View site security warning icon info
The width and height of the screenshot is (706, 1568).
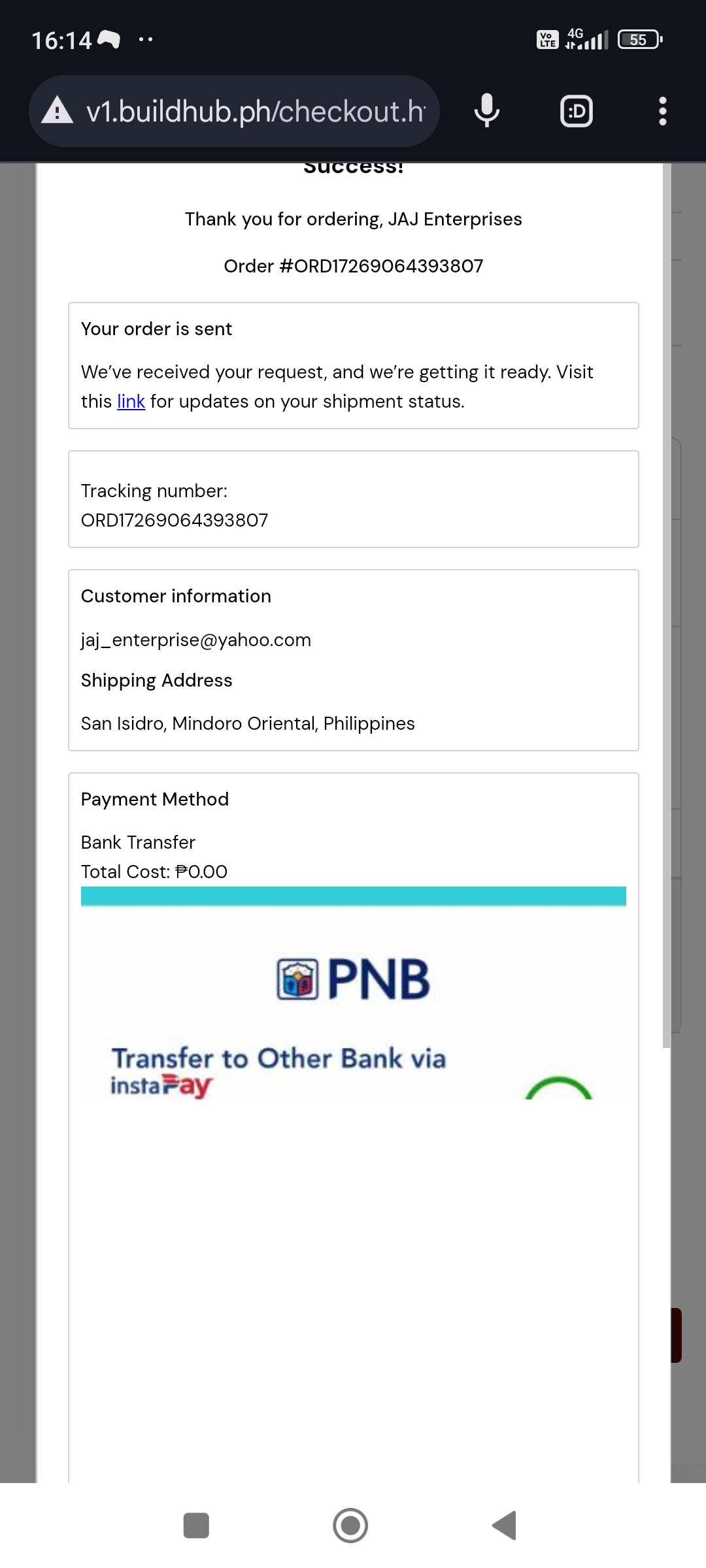click(x=58, y=111)
